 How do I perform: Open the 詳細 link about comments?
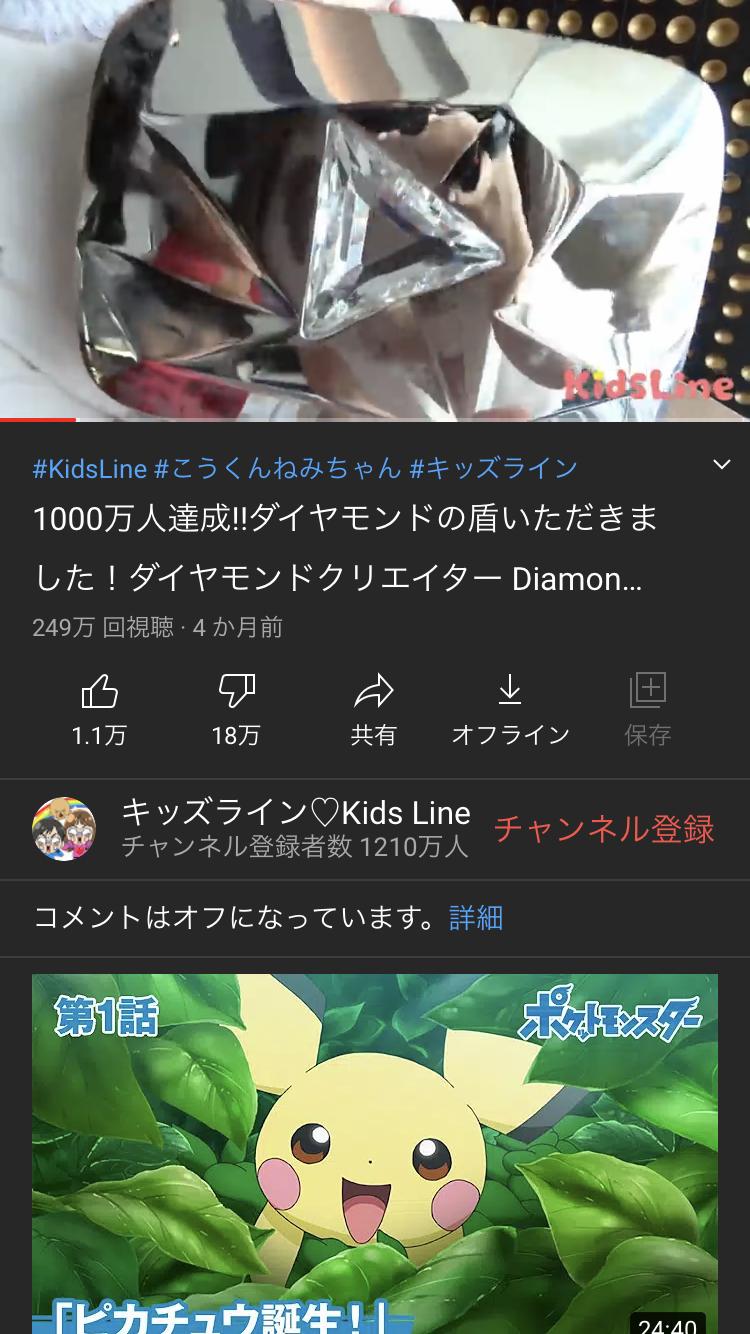[476, 918]
